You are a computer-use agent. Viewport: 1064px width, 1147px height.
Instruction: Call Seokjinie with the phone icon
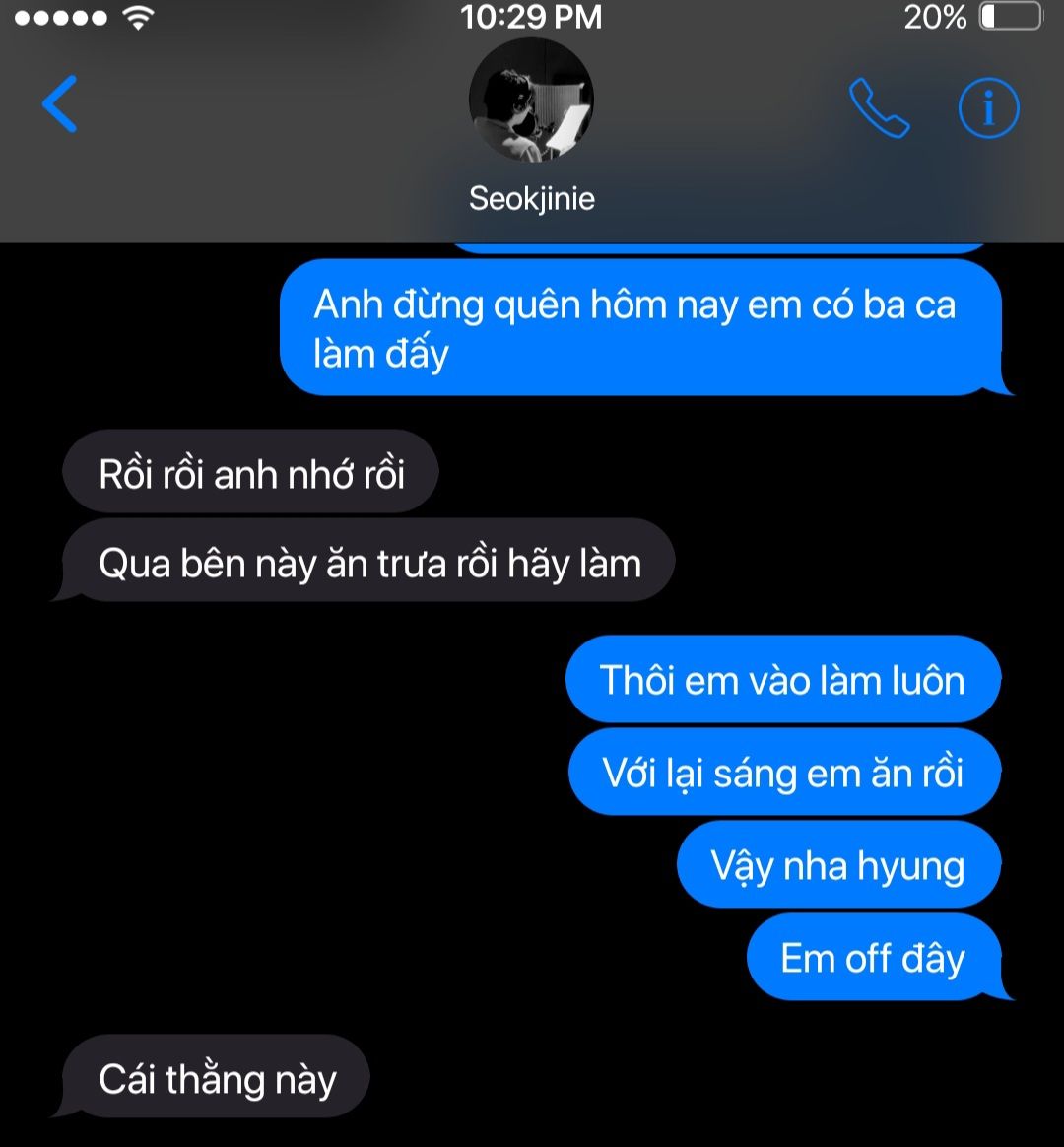[879, 107]
